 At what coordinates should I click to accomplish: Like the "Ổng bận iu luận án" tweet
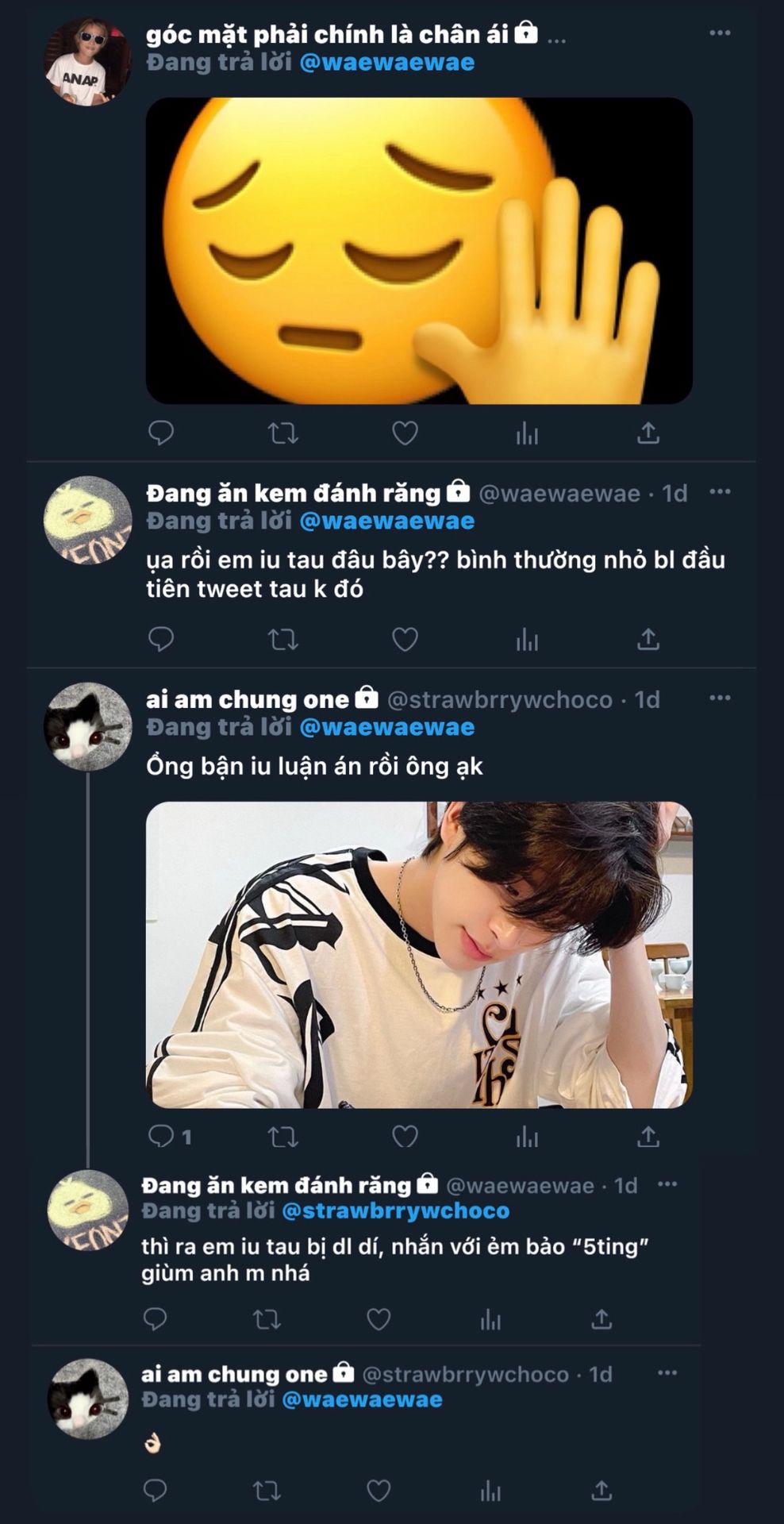(x=405, y=1137)
